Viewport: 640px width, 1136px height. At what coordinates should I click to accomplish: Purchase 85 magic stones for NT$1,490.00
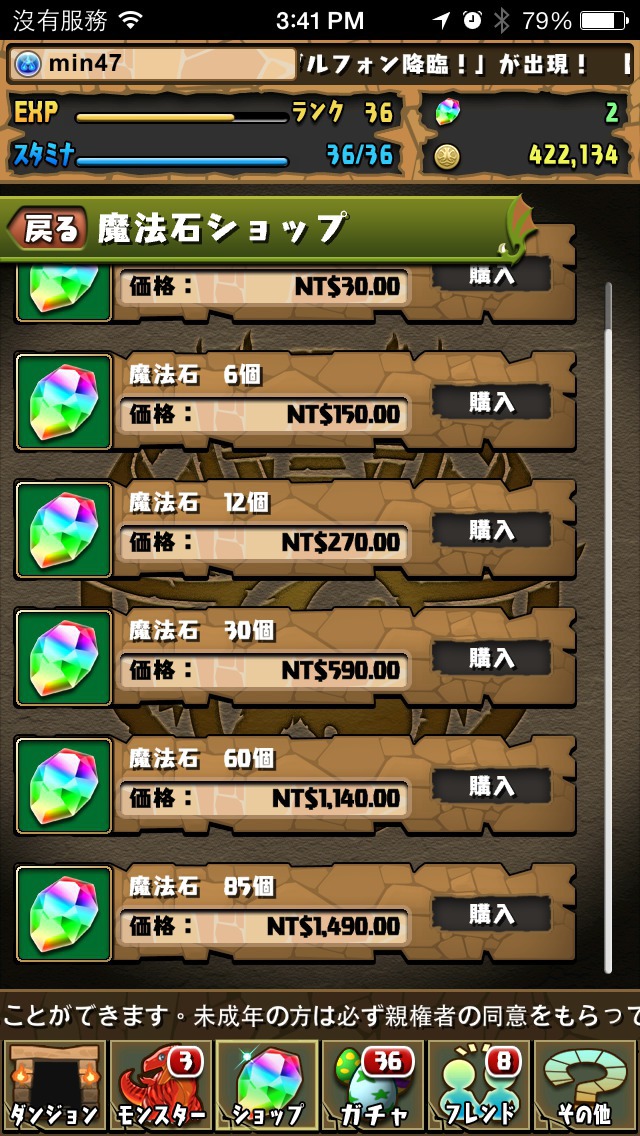coord(491,913)
